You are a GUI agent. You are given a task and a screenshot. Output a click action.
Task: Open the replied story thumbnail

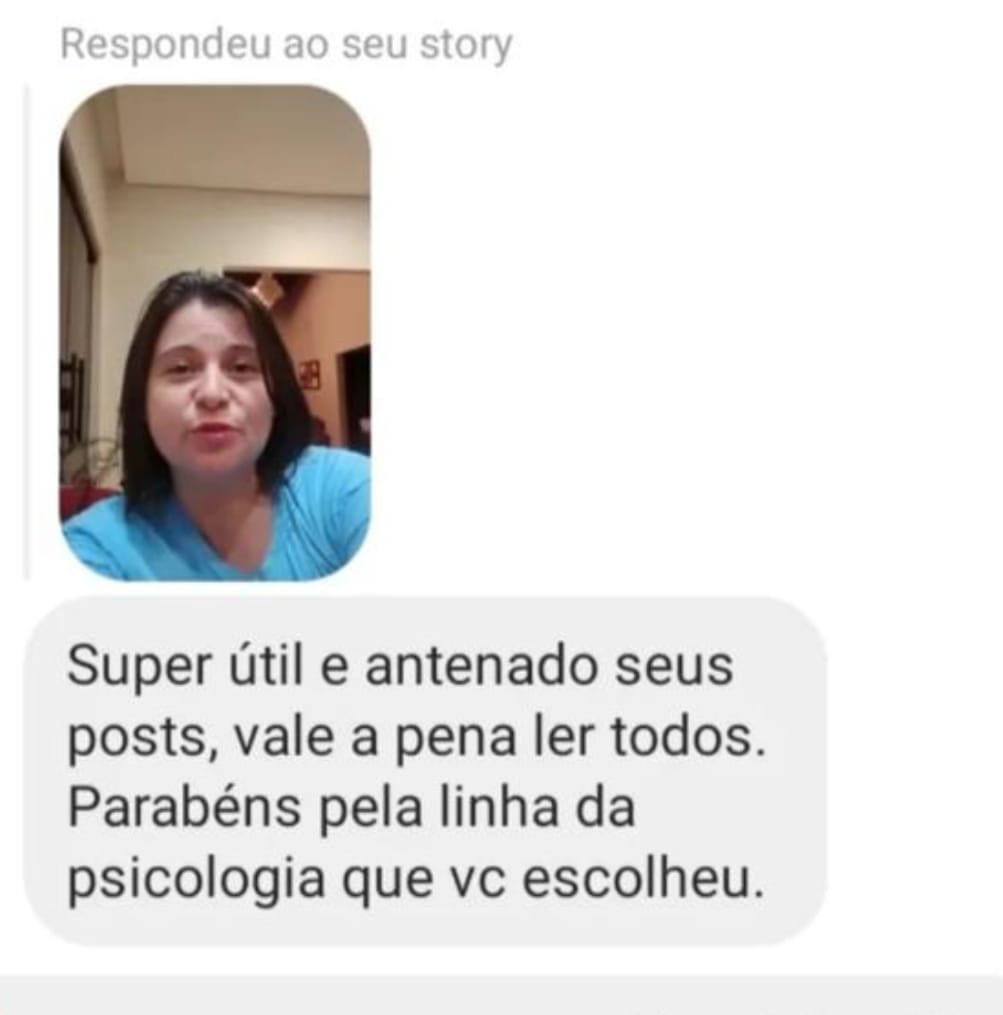[214, 332]
